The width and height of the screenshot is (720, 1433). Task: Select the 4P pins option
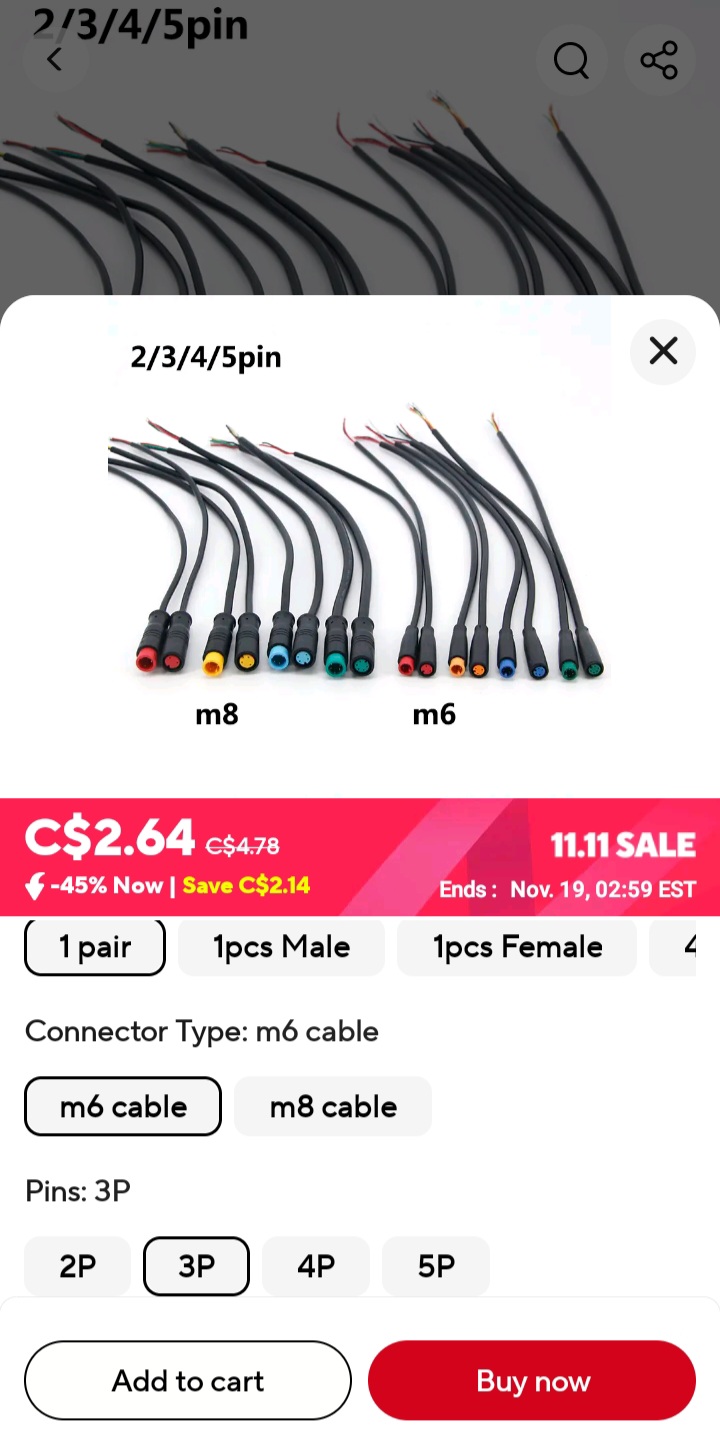pos(316,1265)
